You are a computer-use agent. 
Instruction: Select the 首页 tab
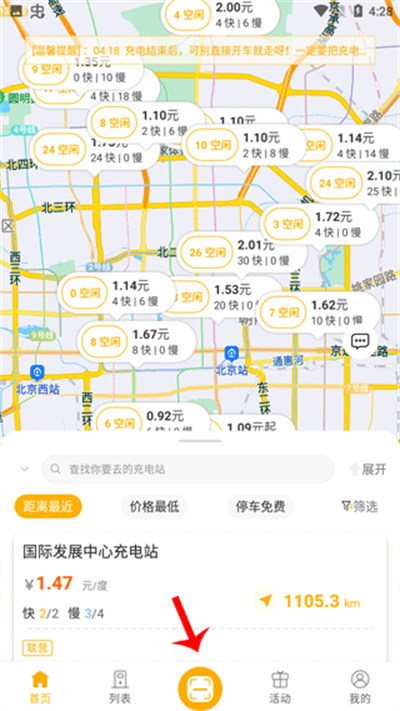tap(40, 687)
